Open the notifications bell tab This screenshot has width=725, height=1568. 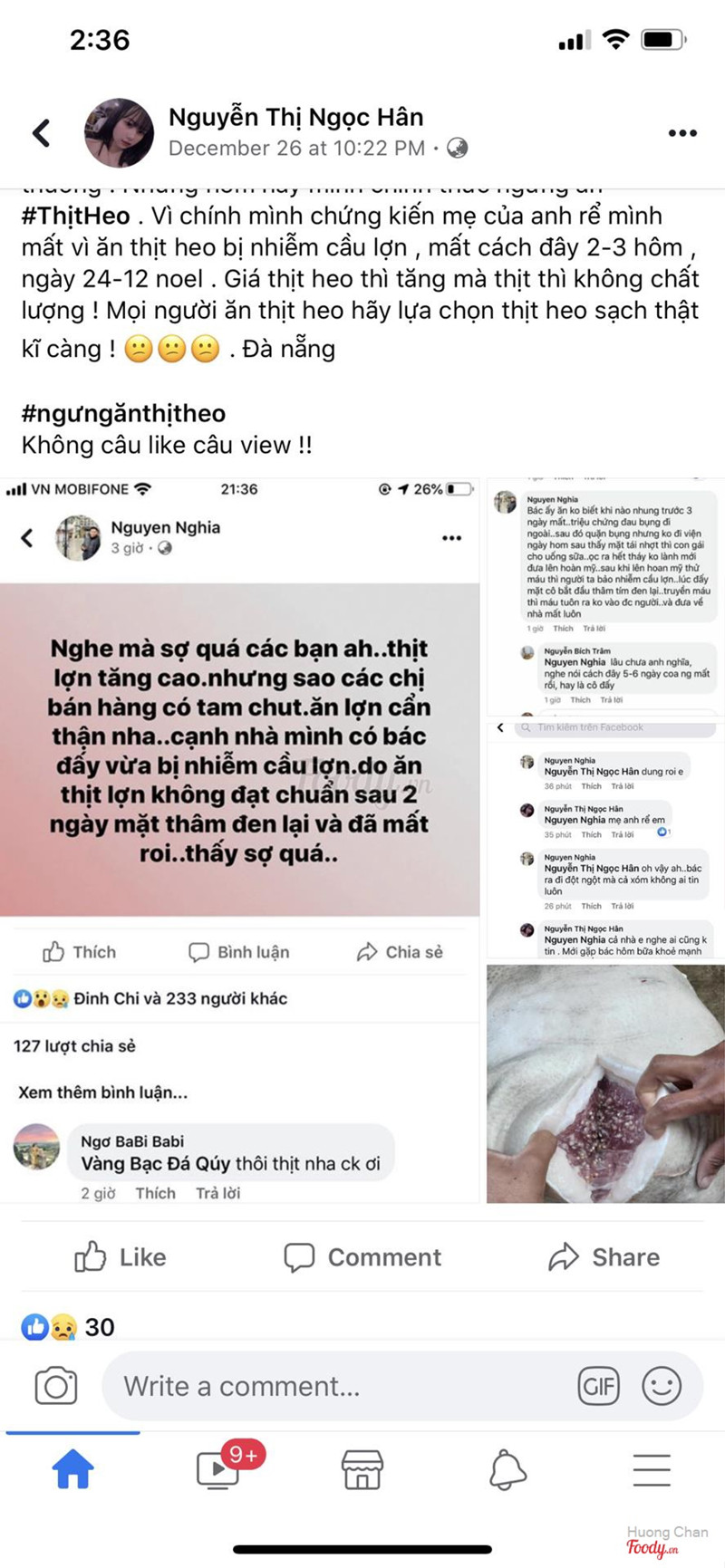point(507,1469)
